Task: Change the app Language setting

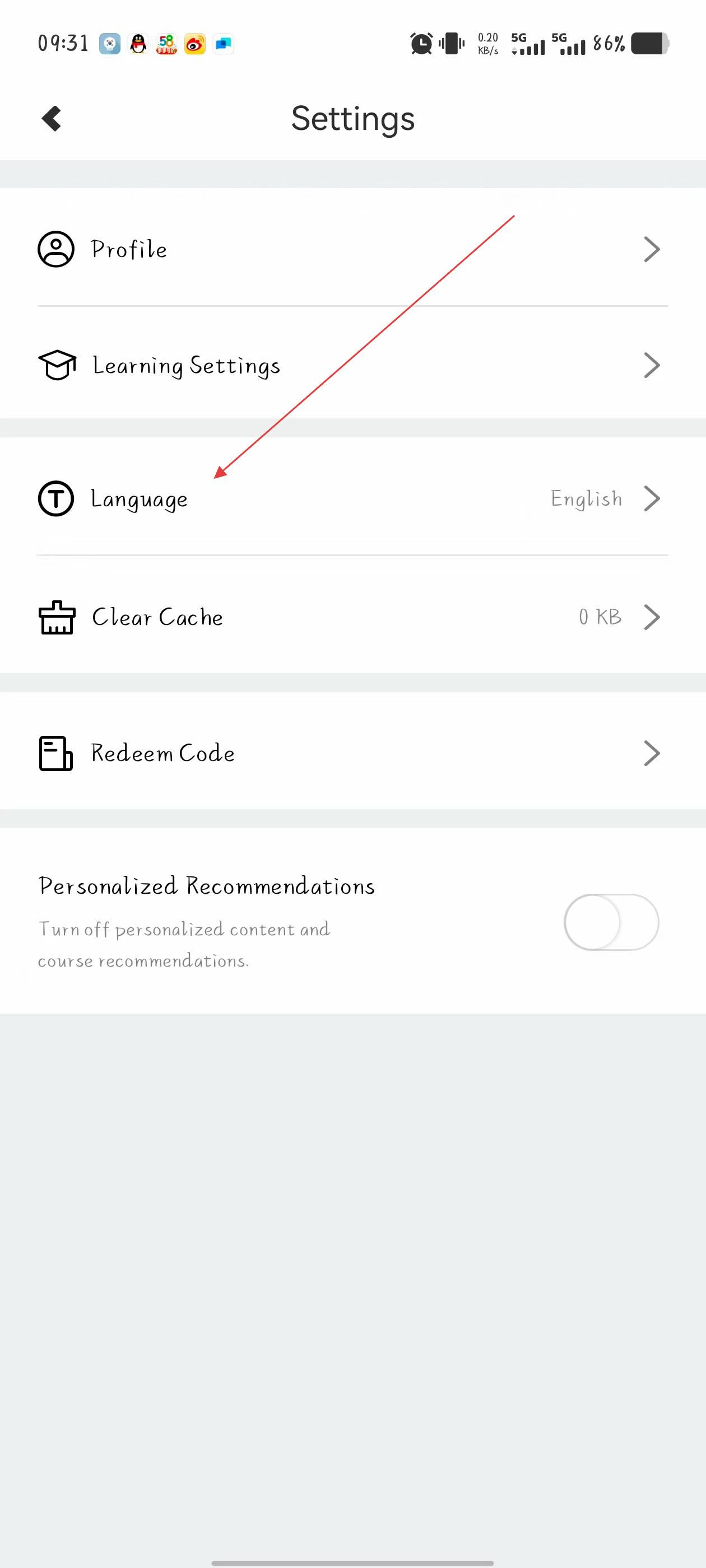Action: [352, 498]
